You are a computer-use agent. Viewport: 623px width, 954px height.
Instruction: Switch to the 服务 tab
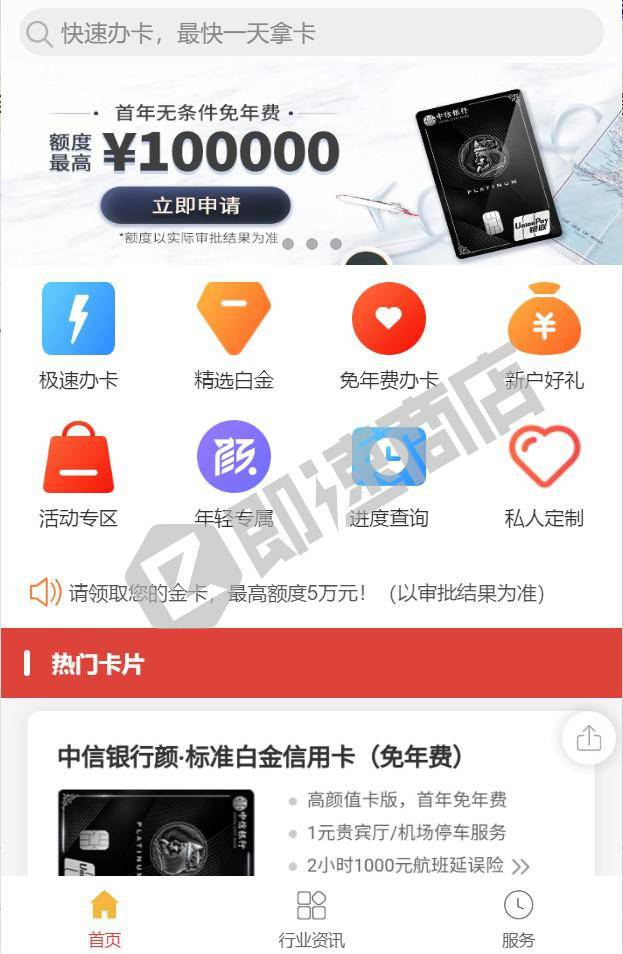(x=518, y=919)
